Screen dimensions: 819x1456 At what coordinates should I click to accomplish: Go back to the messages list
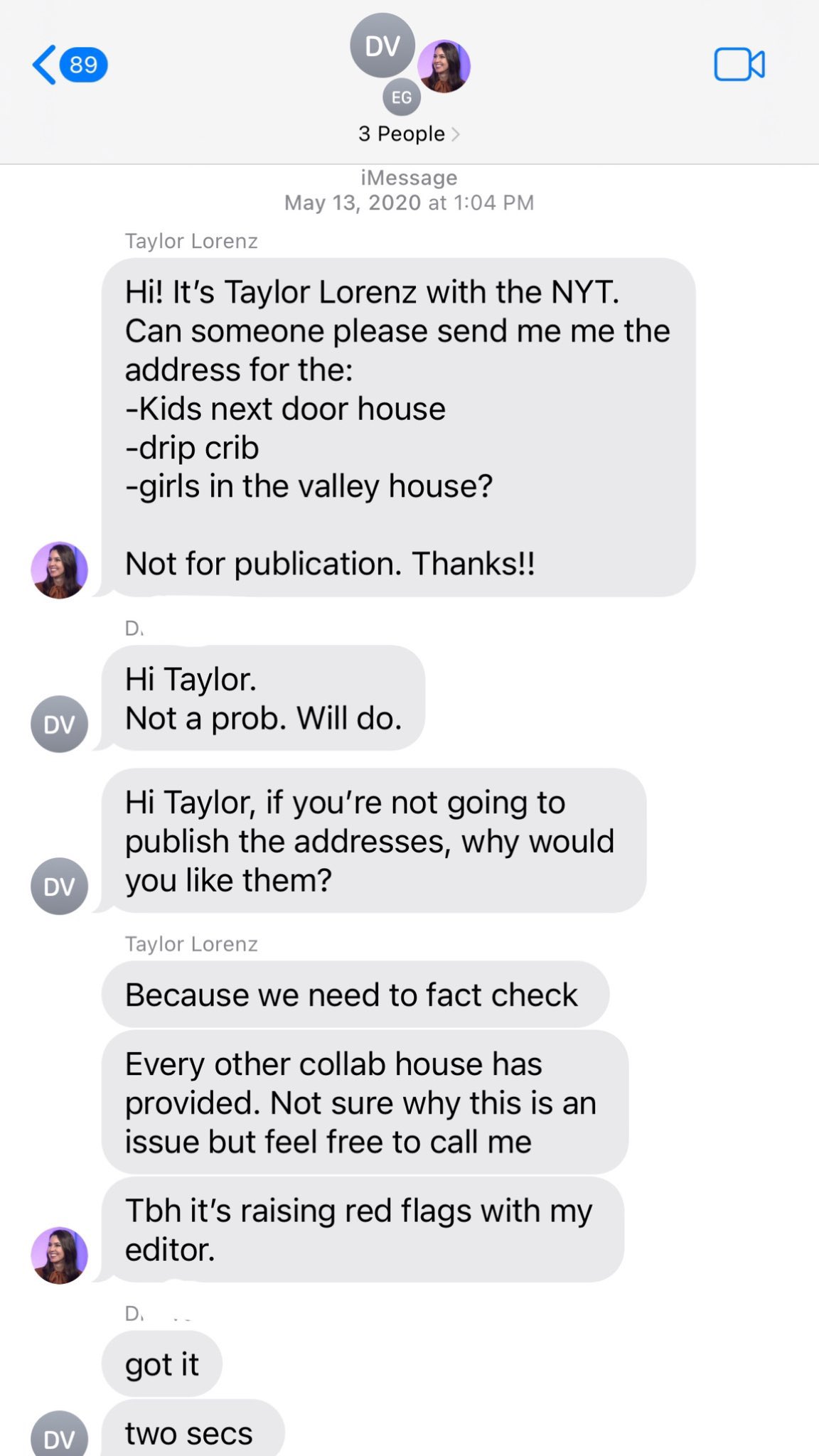(x=70, y=65)
